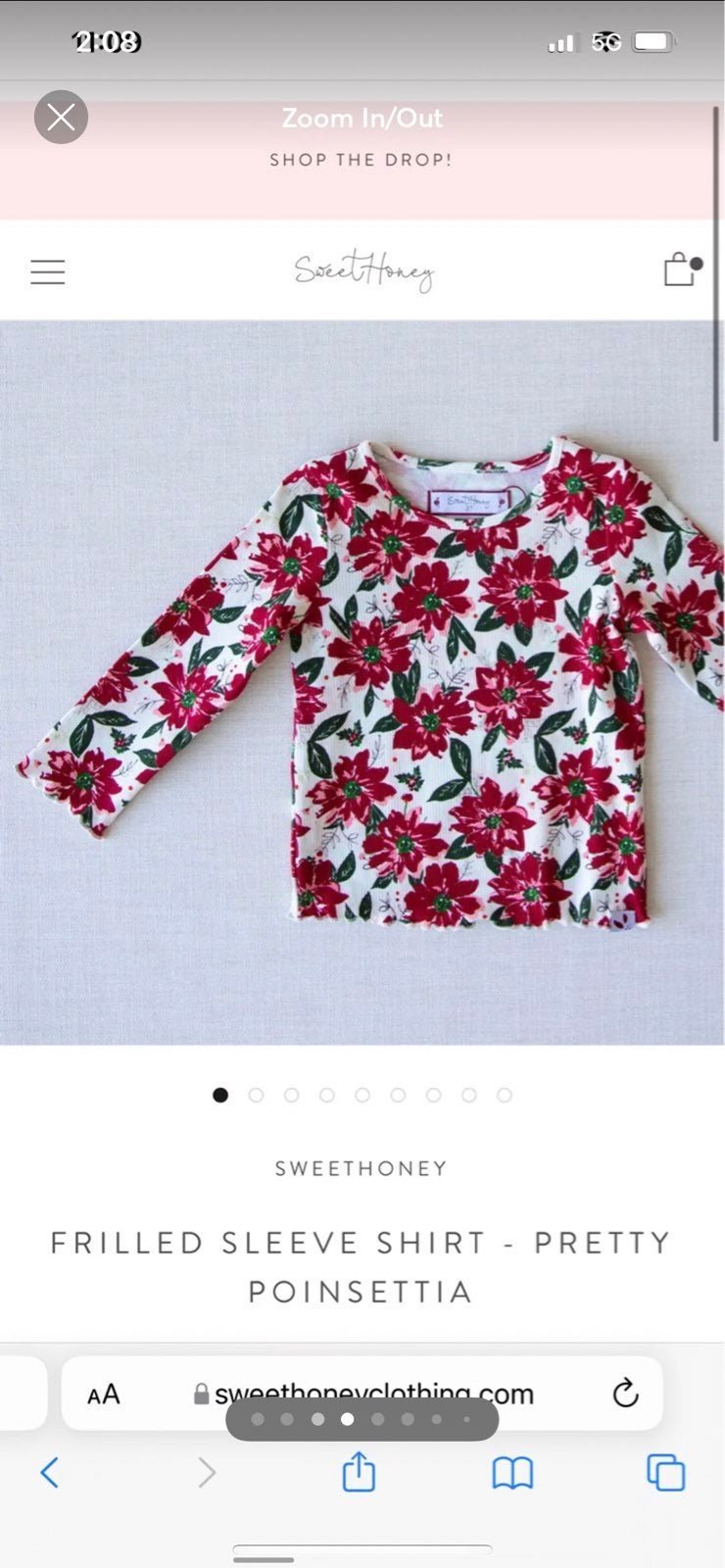Open the poinsettia shirt product image
This screenshot has width=725, height=1568.
(362, 682)
